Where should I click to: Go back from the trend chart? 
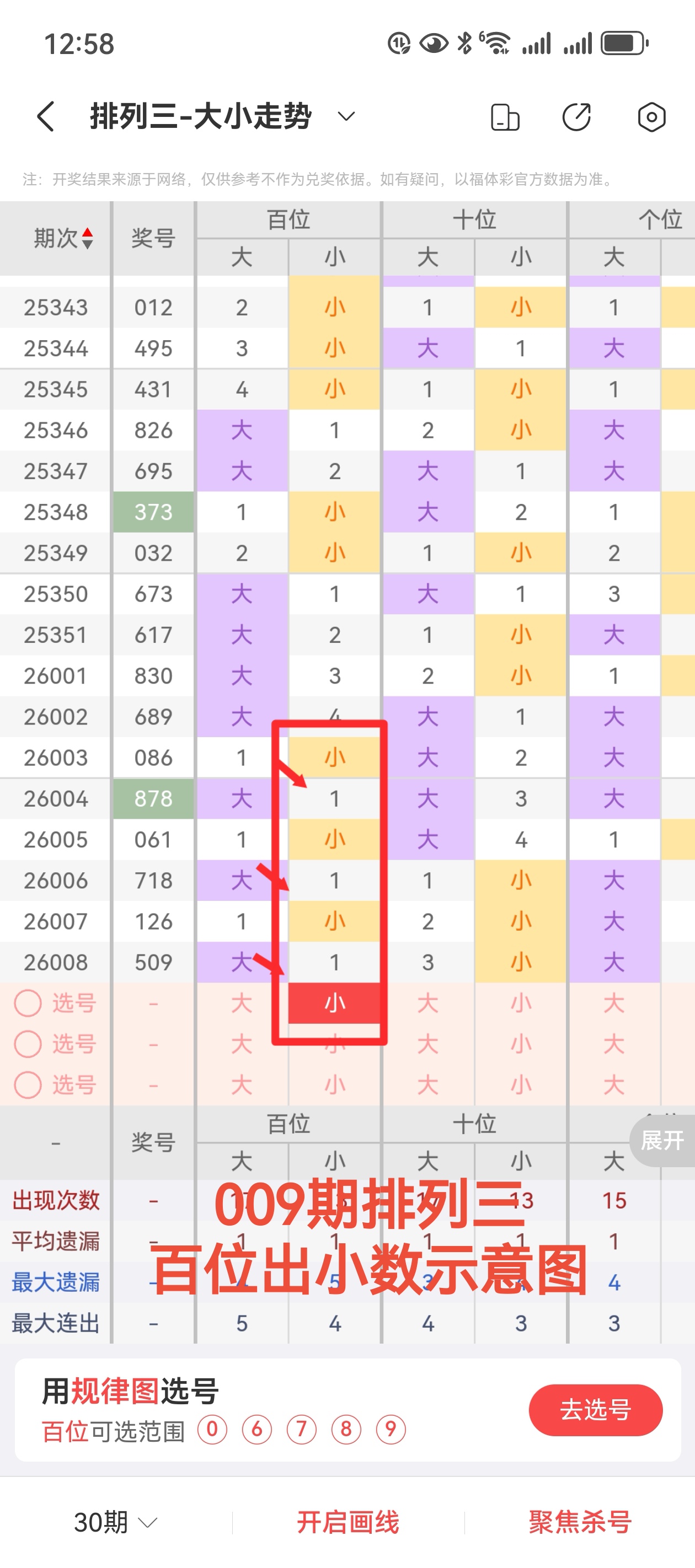46,116
